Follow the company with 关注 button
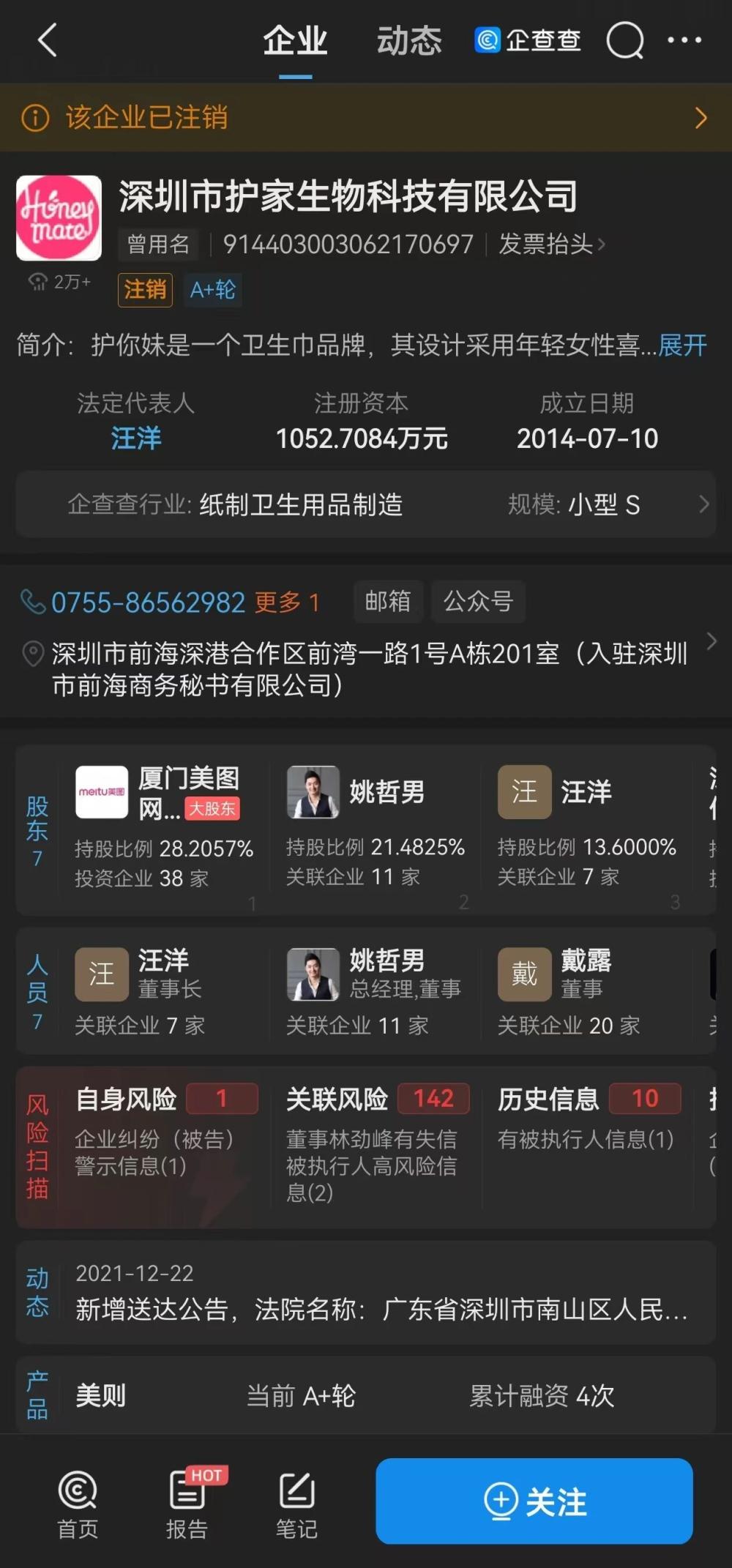 pyautogui.click(x=534, y=1501)
